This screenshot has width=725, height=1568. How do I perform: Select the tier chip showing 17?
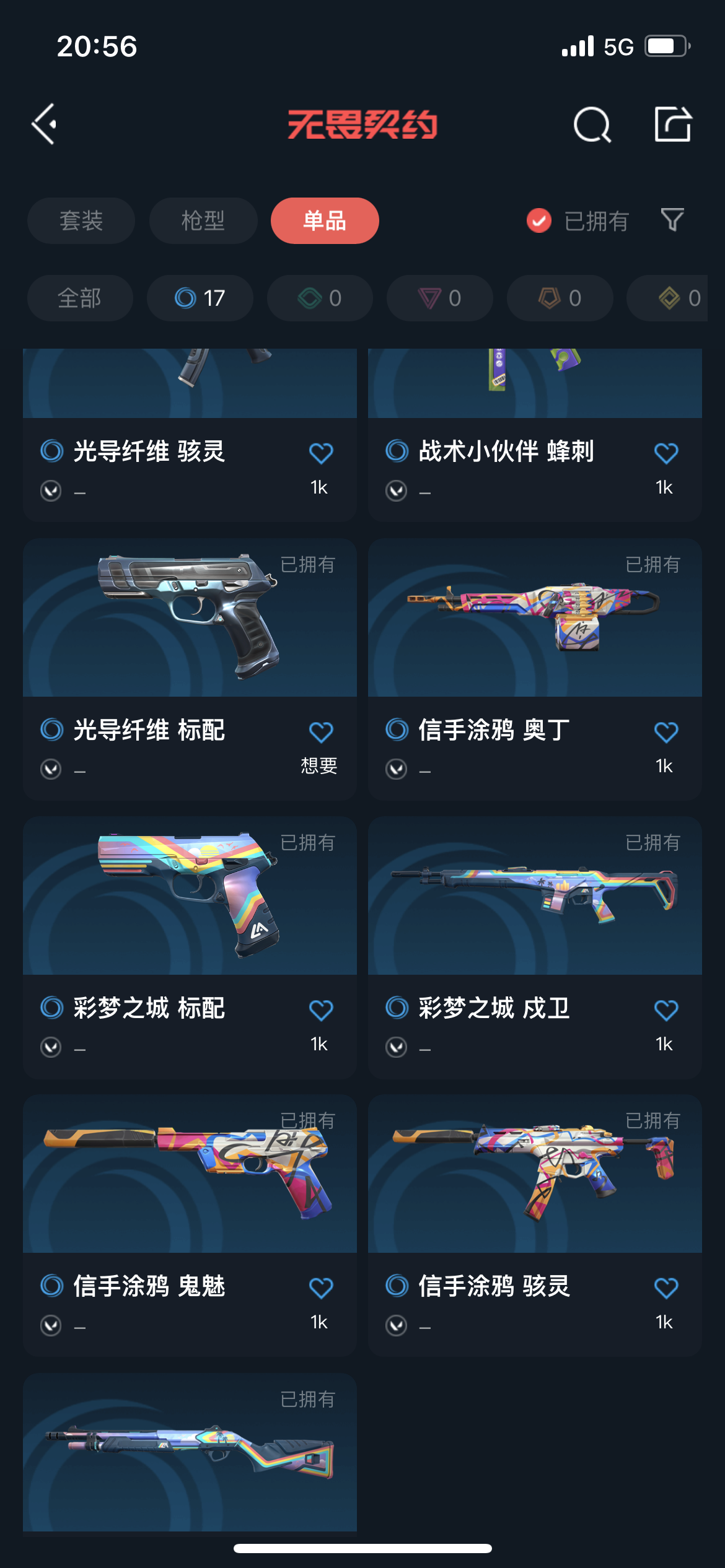pos(200,298)
